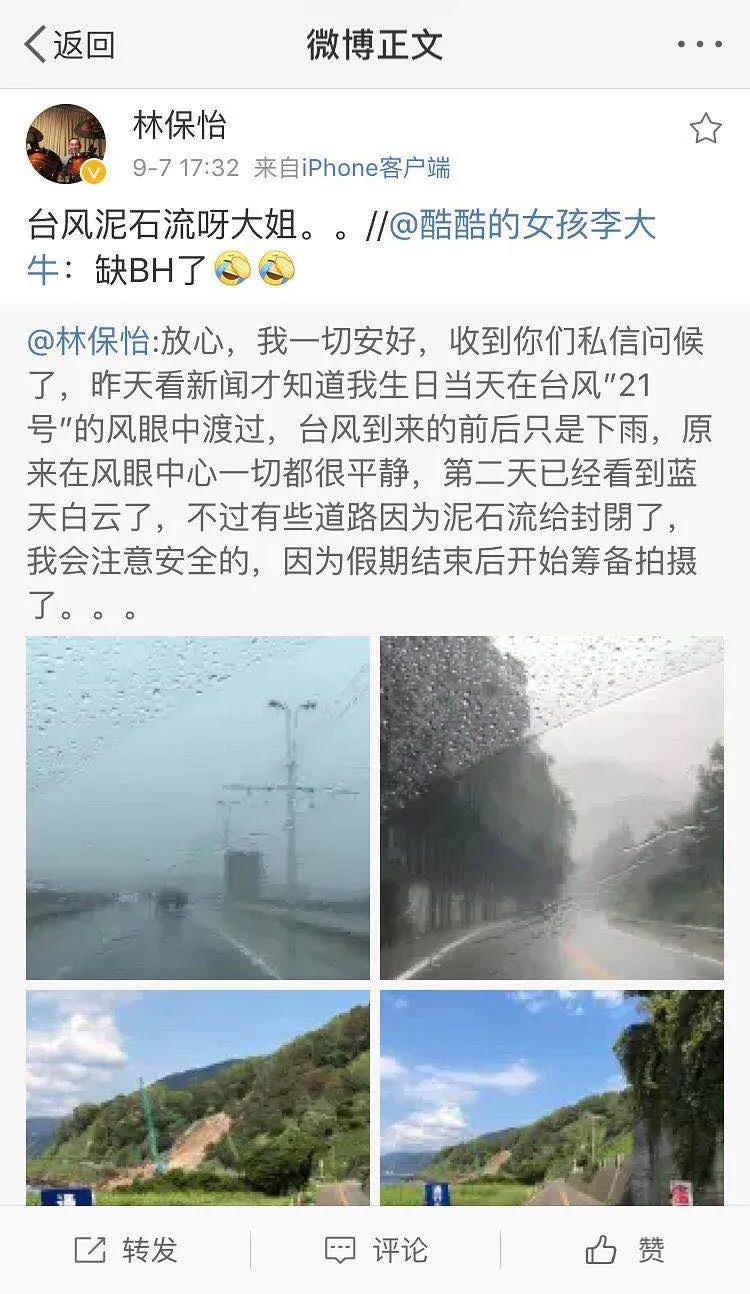
Task: Open the three-dot overflow menu
Action: point(699,45)
